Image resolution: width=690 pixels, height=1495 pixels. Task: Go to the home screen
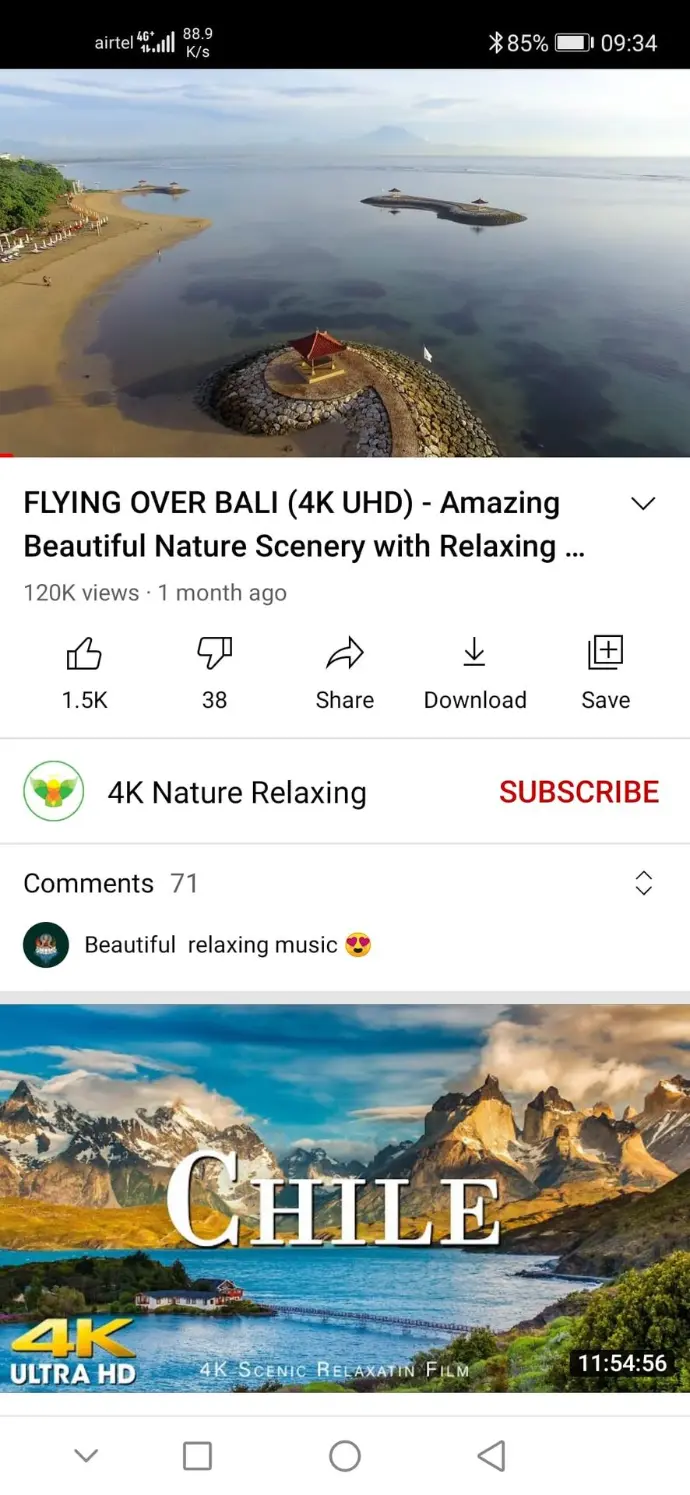(345, 1456)
